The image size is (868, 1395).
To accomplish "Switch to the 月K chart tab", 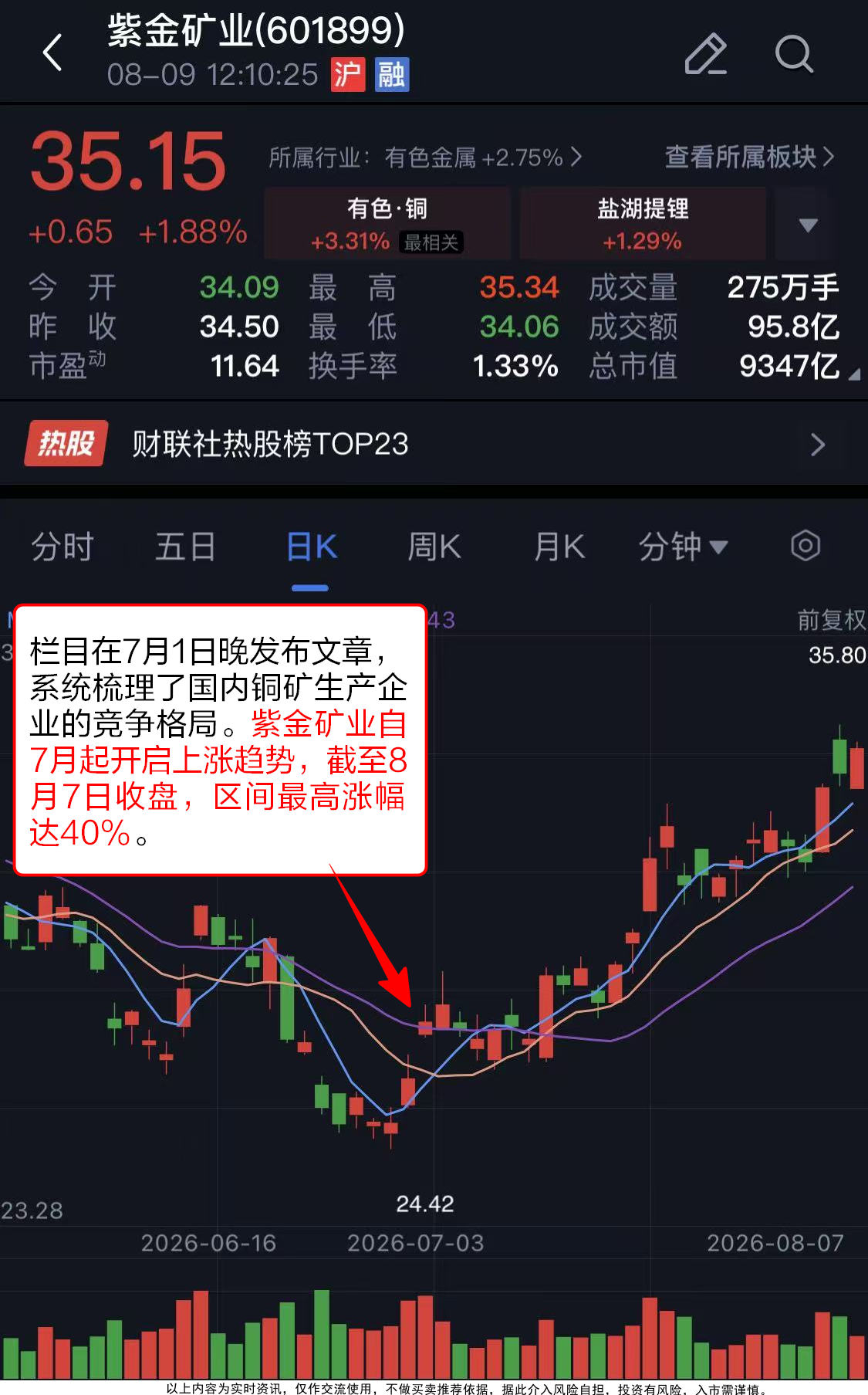I will click(559, 547).
